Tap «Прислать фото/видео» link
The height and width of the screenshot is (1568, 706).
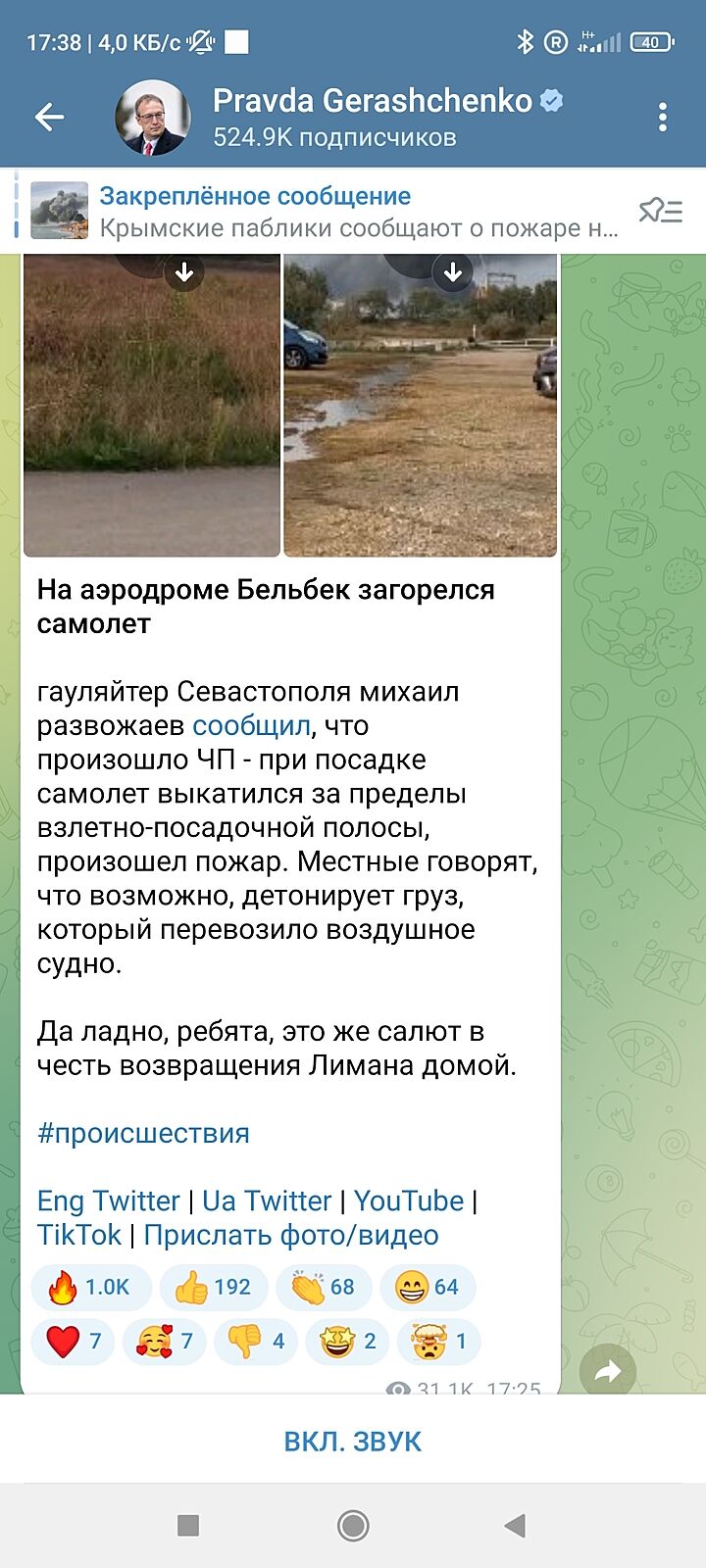pyautogui.click(x=291, y=1235)
